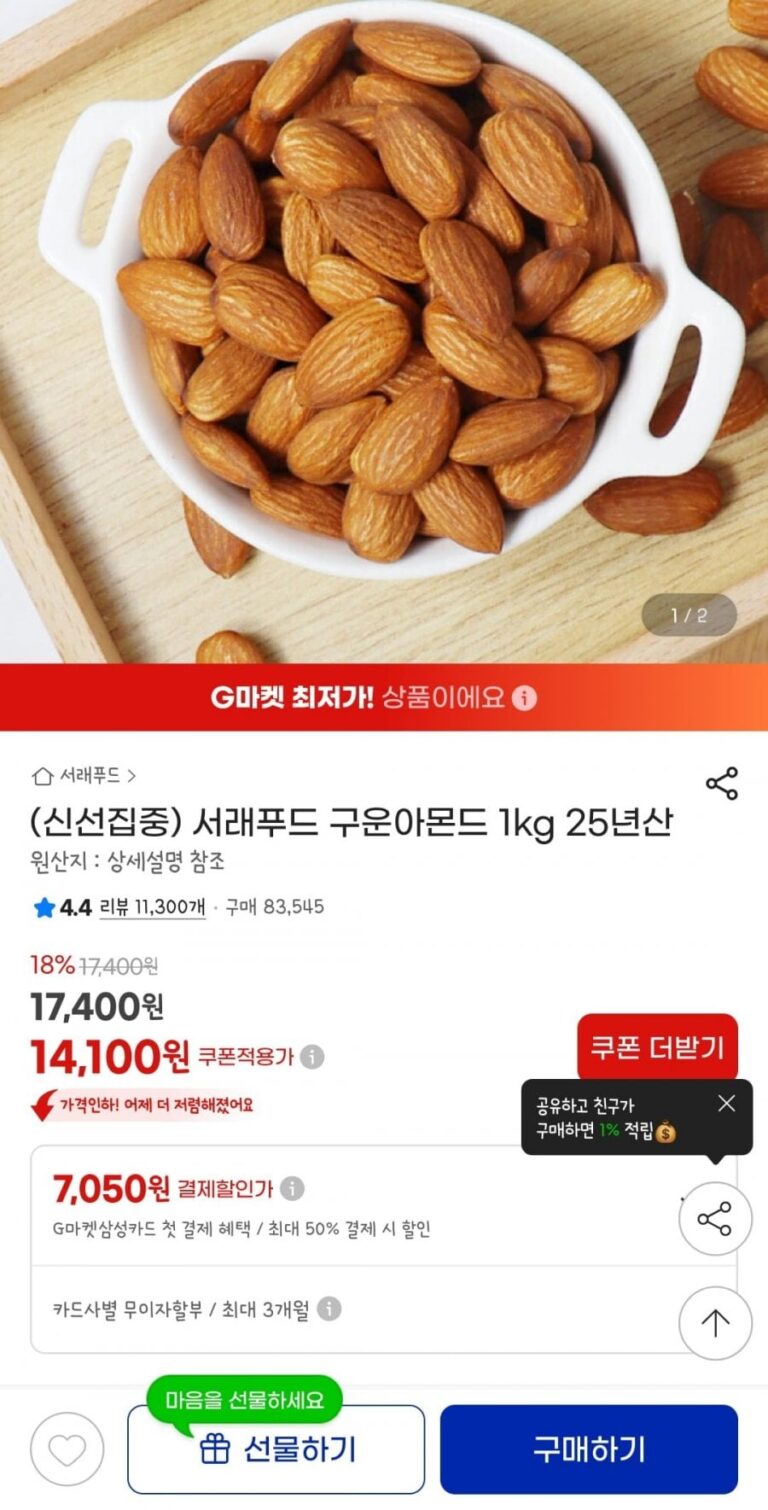
Task: Tap 구매하기 to buy now
Action: click(588, 1449)
